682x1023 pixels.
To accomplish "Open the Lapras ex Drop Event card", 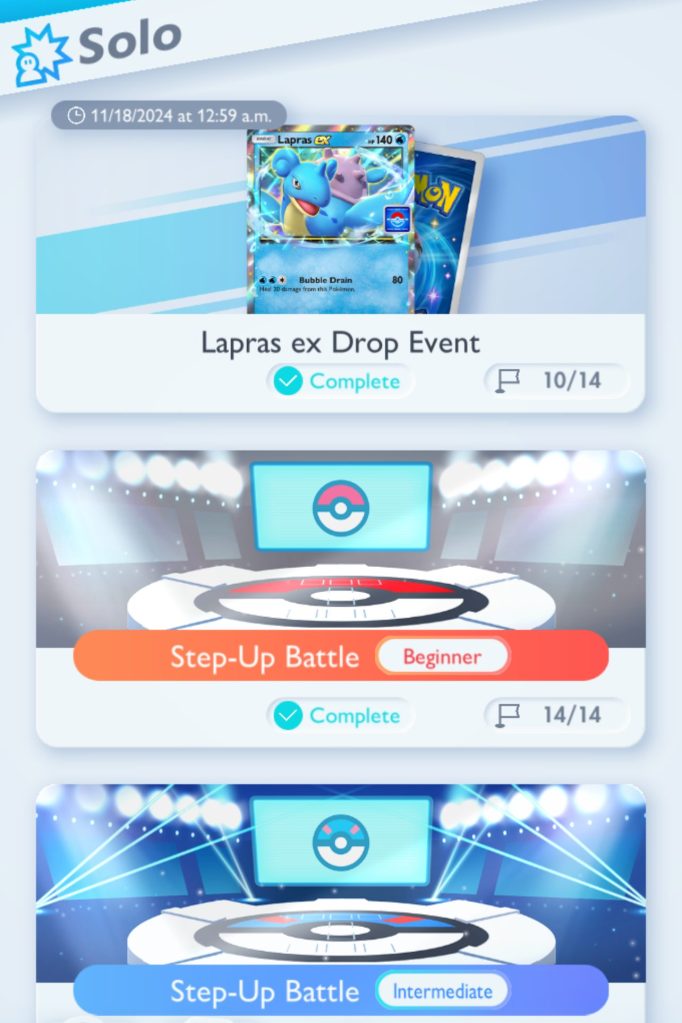I will pos(340,262).
